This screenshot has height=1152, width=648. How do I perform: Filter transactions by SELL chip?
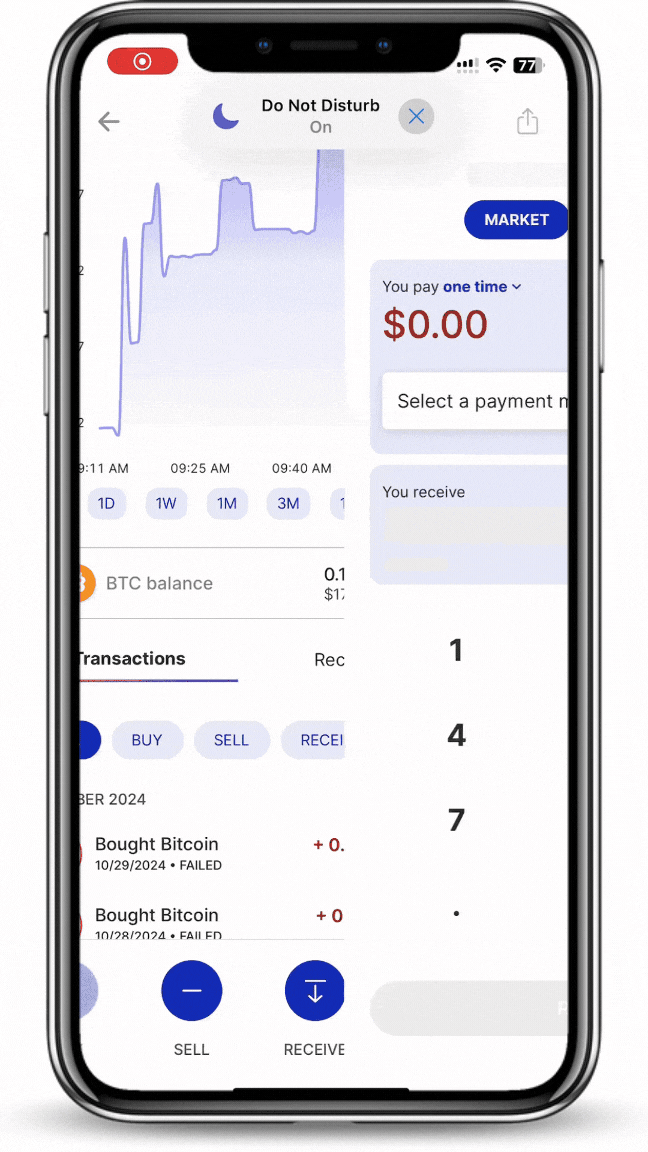(231, 740)
